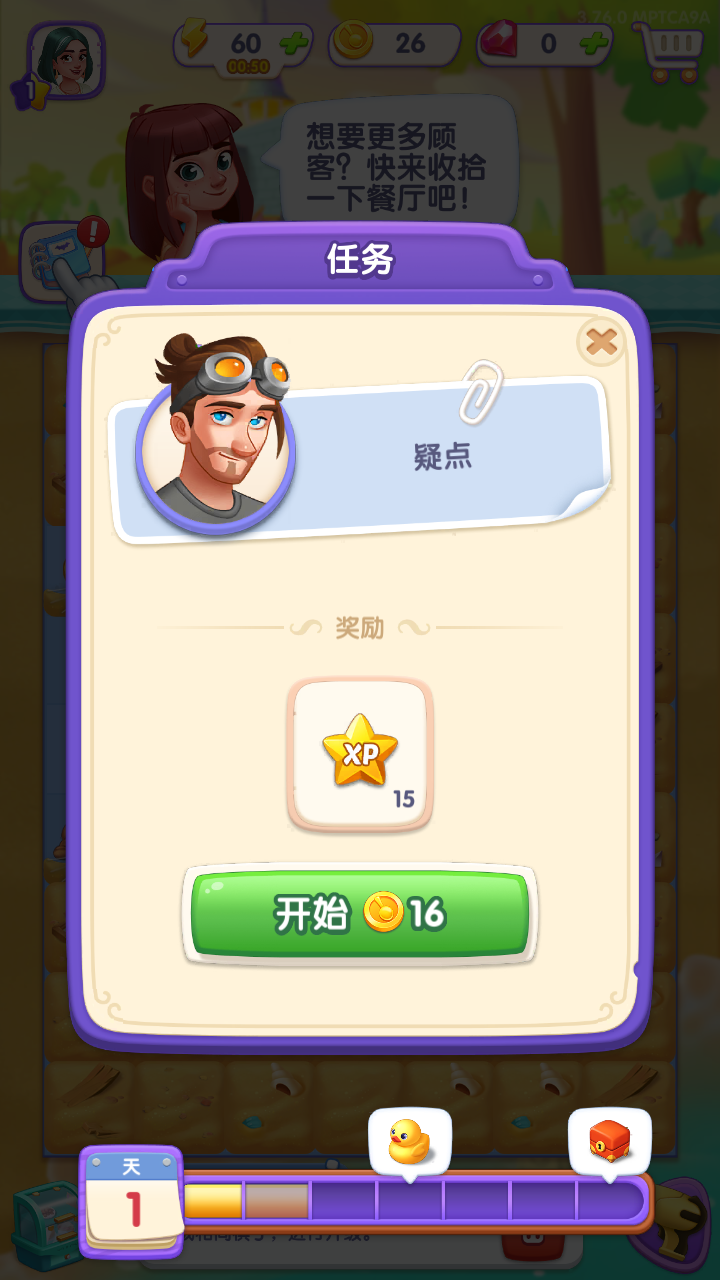720x1280 pixels.
Task: Add more gems with the plus icon
Action: (594, 43)
